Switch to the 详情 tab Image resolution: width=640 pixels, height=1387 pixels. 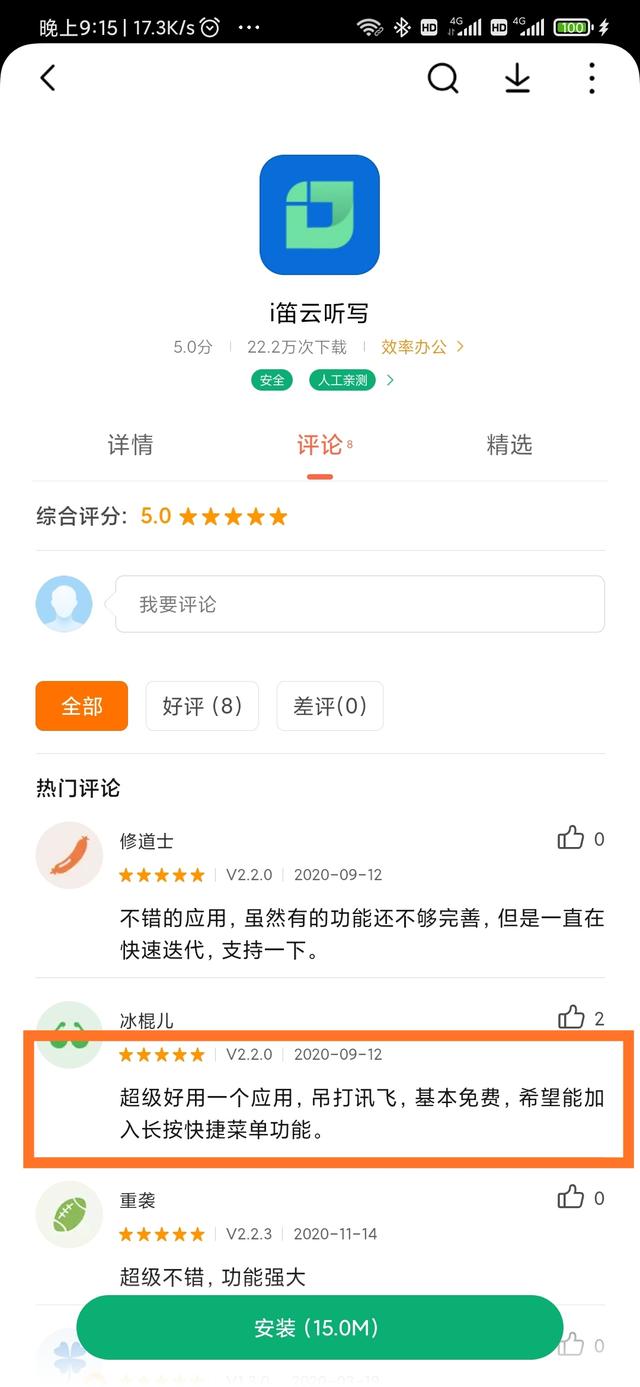(x=130, y=445)
